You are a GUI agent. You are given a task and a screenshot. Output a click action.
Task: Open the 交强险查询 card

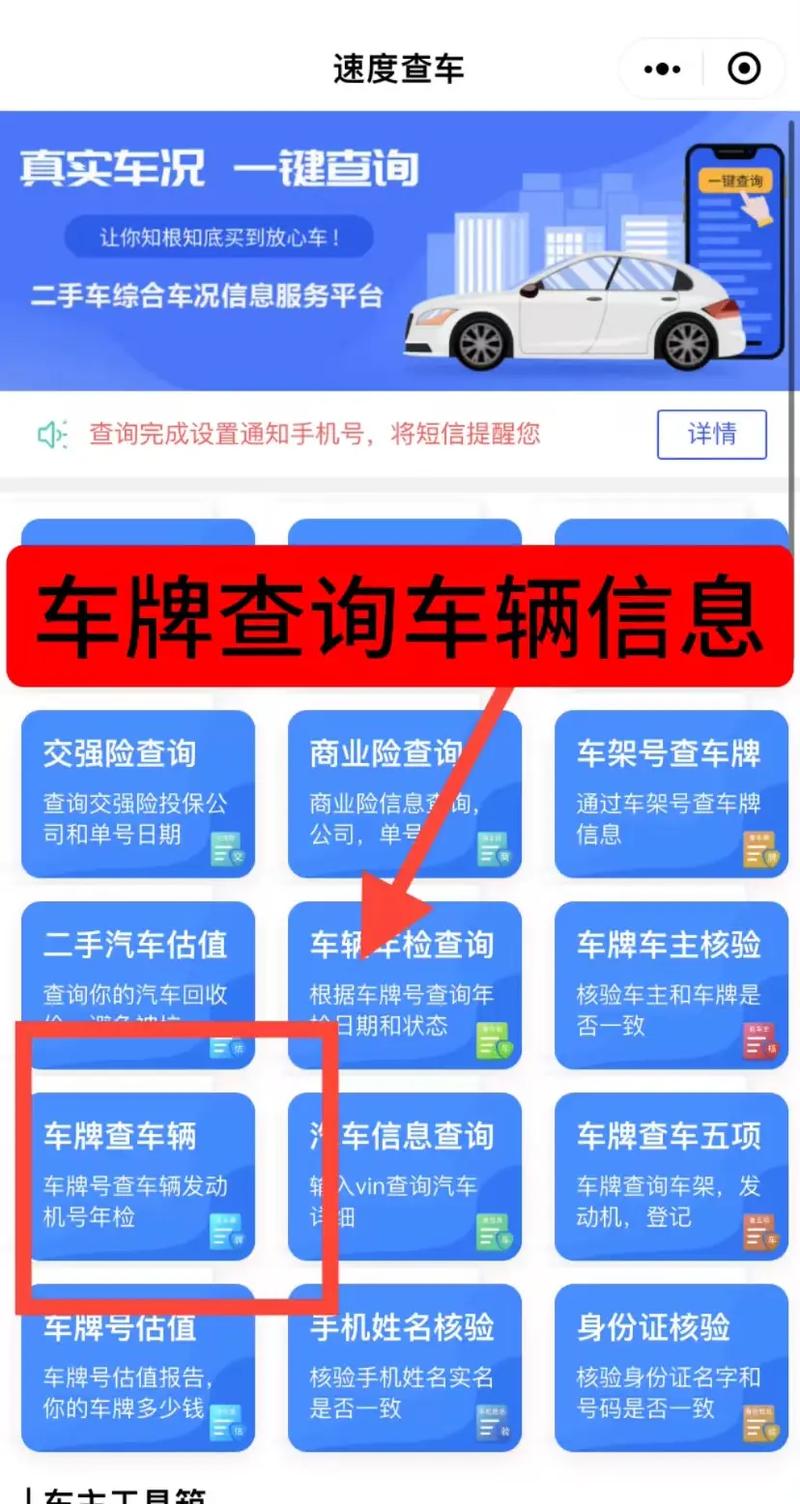coord(138,793)
